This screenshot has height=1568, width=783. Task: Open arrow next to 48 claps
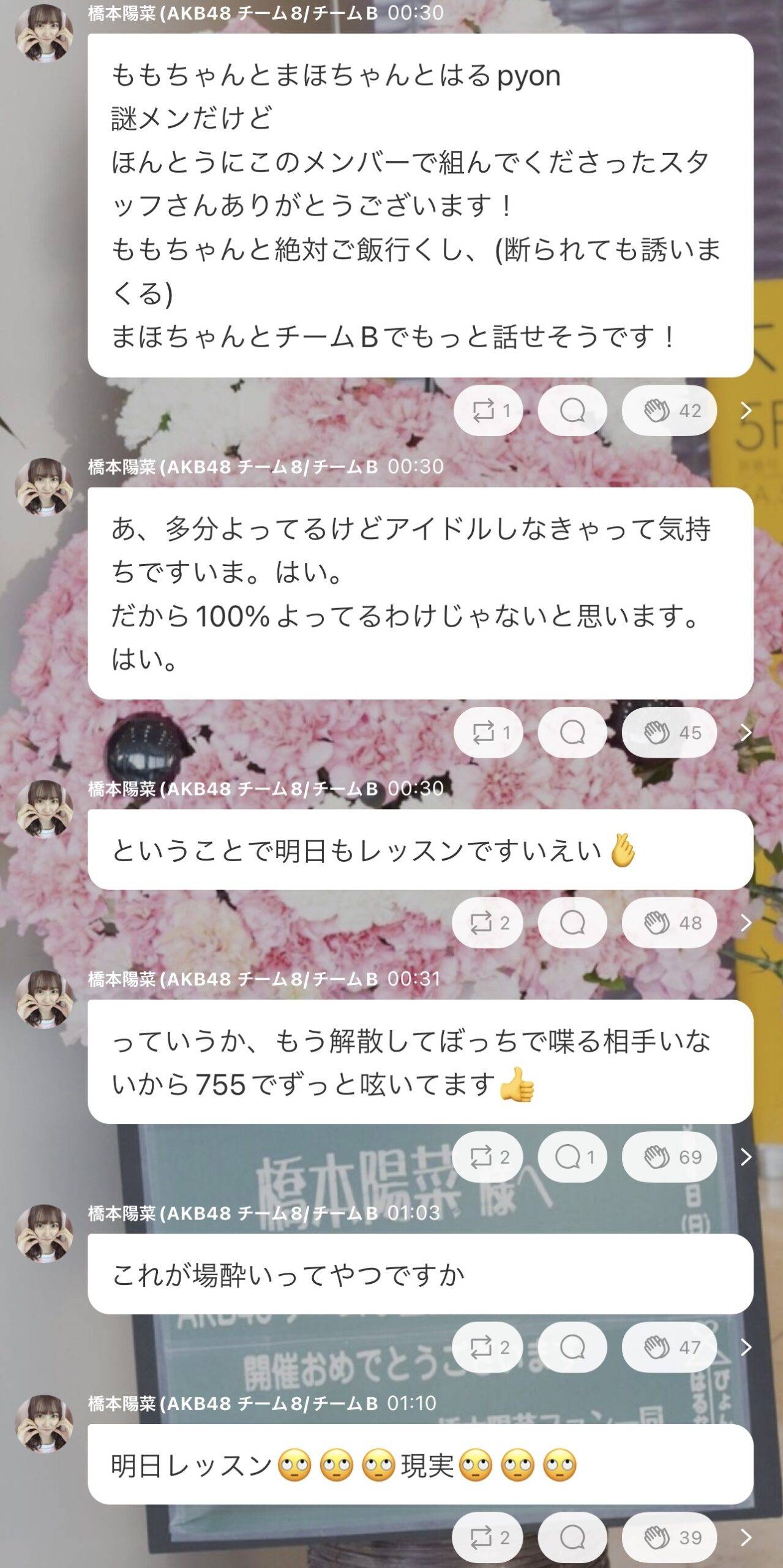pyautogui.click(x=746, y=923)
